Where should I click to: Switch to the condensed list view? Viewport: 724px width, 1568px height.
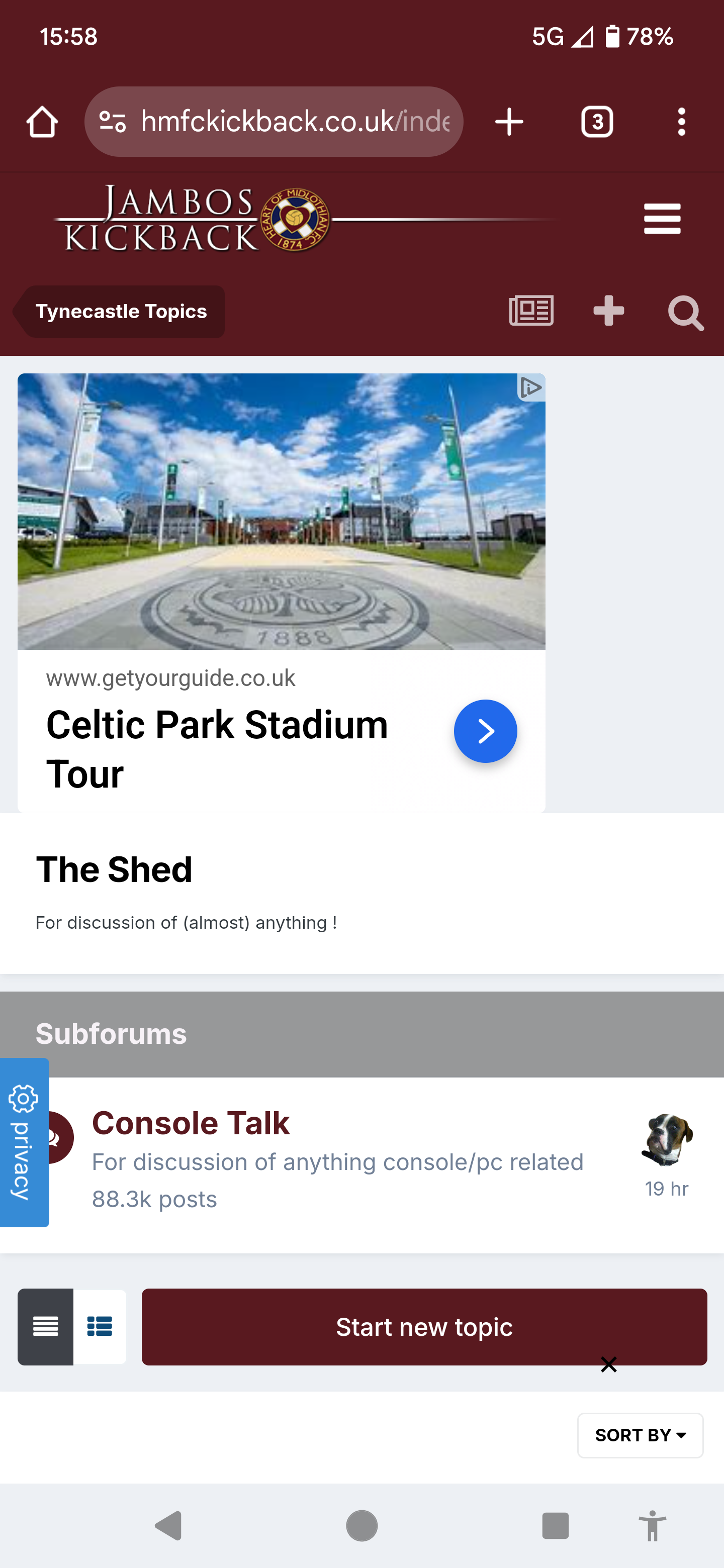(46, 1326)
